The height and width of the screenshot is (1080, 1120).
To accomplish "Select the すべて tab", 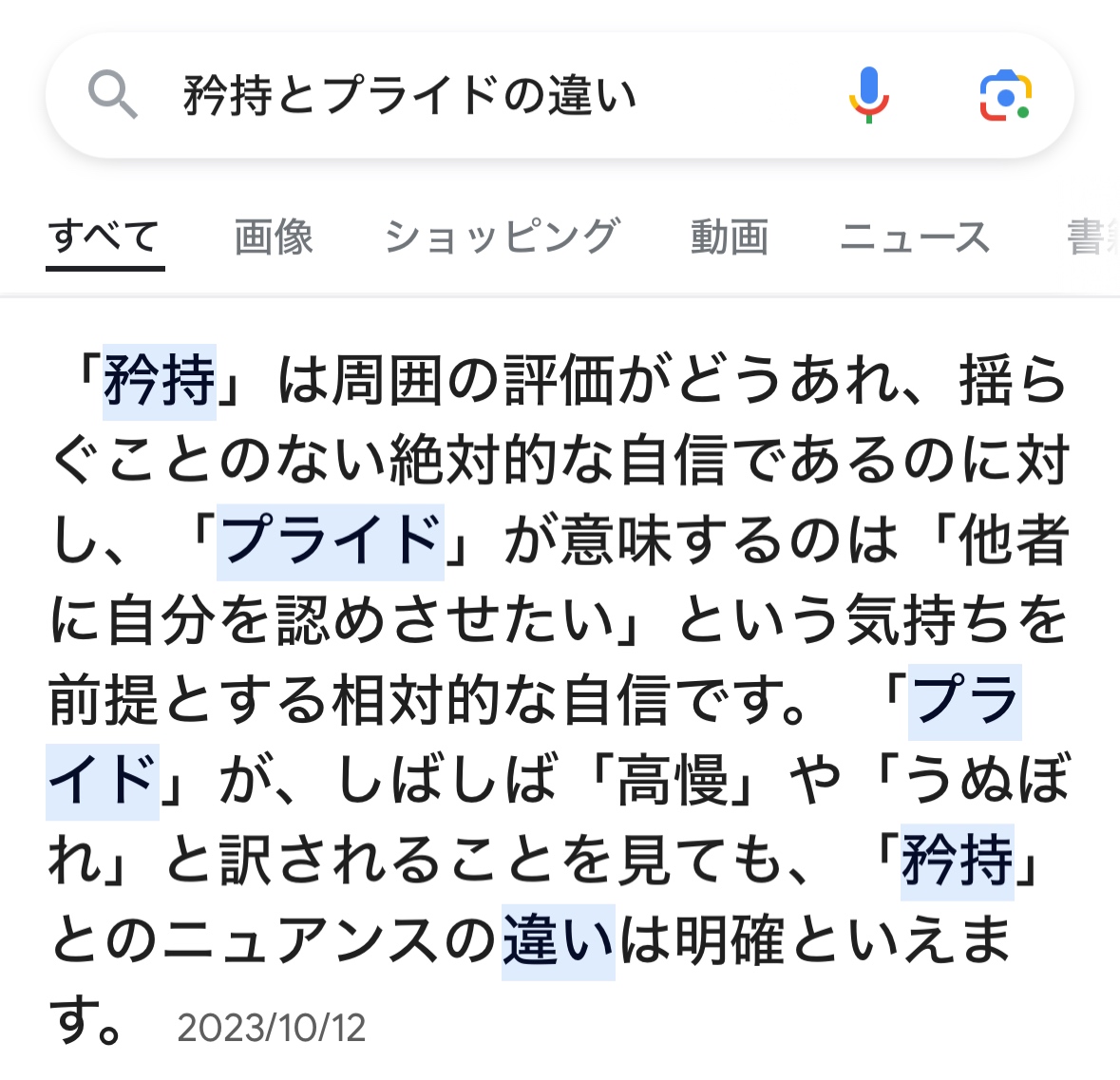I will [x=104, y=237].
